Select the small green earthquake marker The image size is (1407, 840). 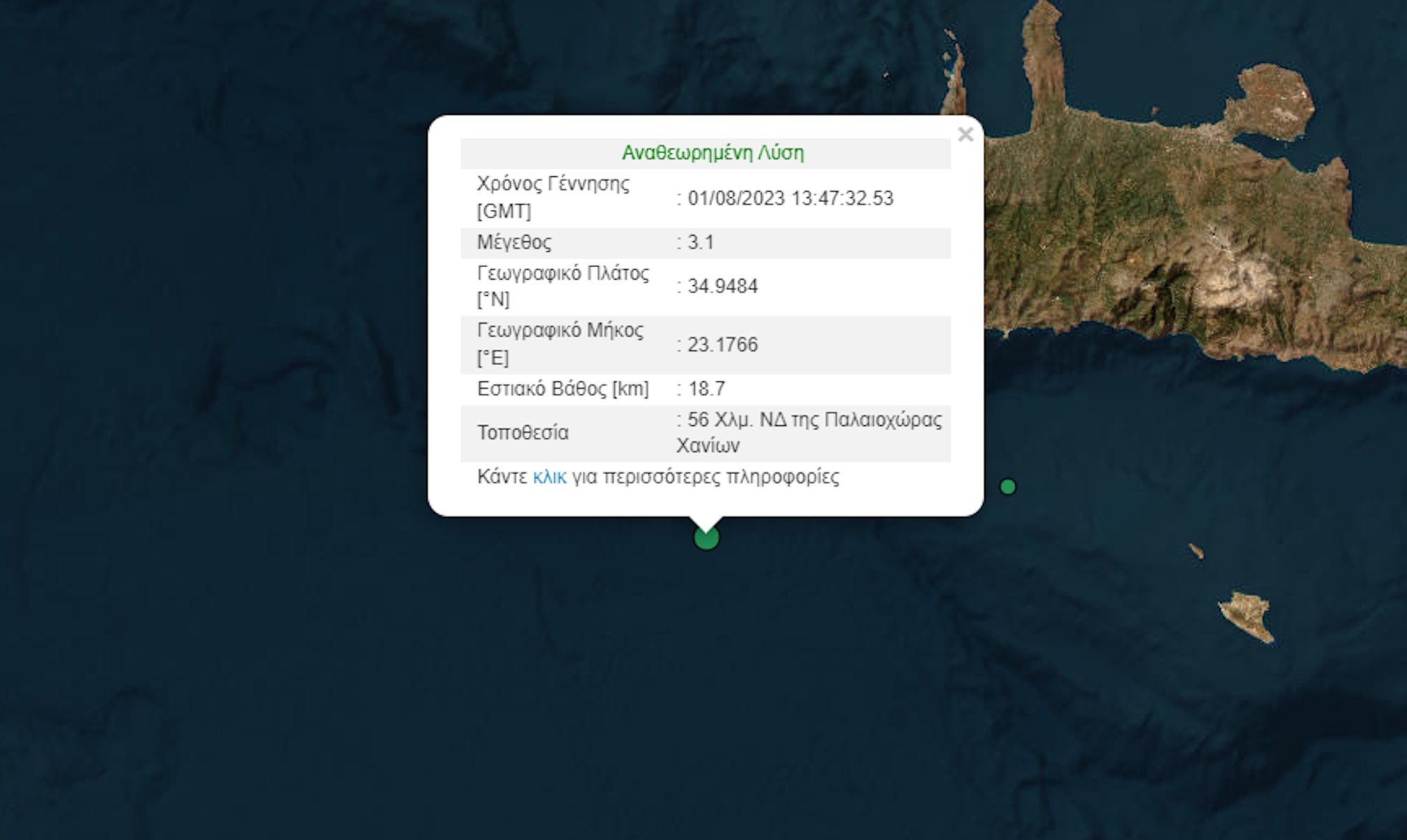pos(1007,487)
